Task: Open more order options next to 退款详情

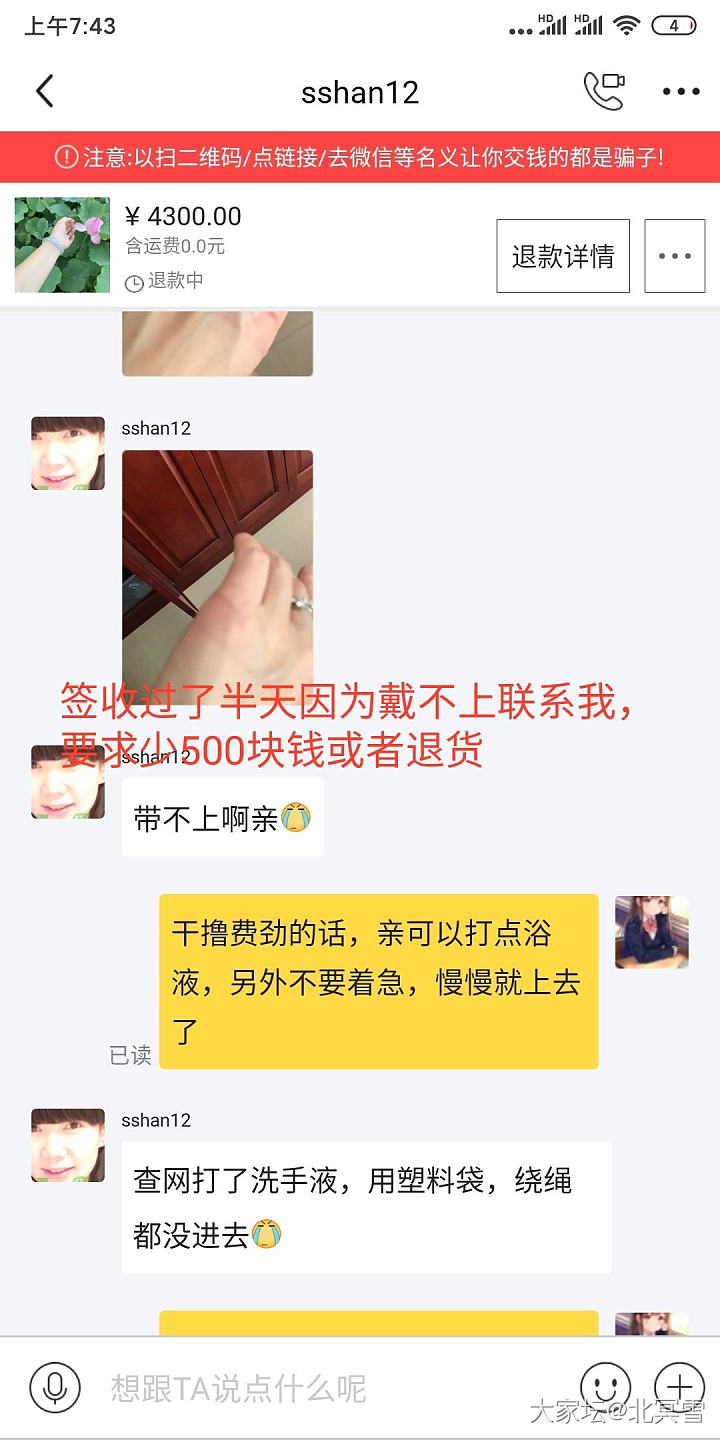Action: click(675, 256)
